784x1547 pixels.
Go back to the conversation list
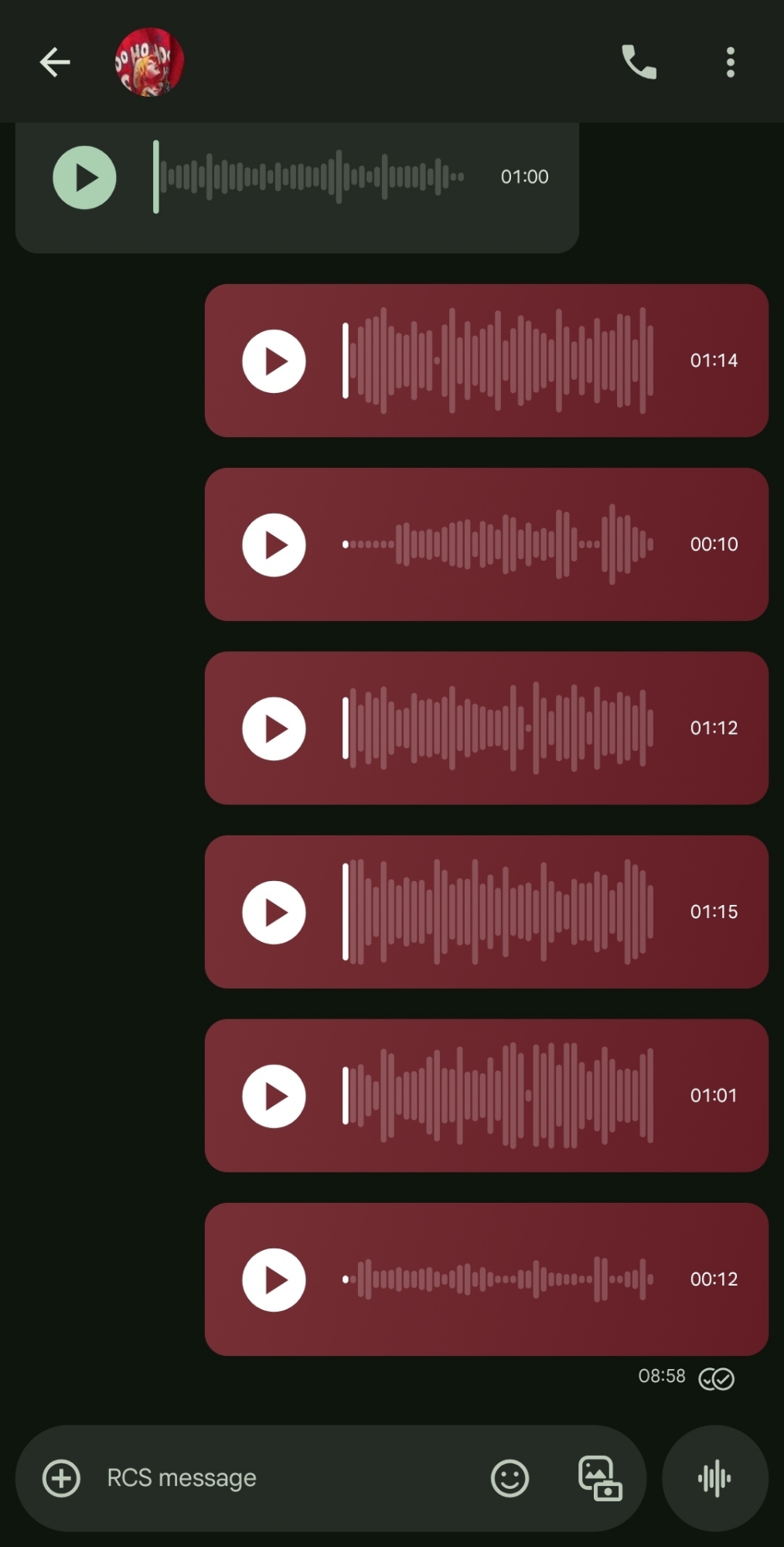(x=55, y=62)
